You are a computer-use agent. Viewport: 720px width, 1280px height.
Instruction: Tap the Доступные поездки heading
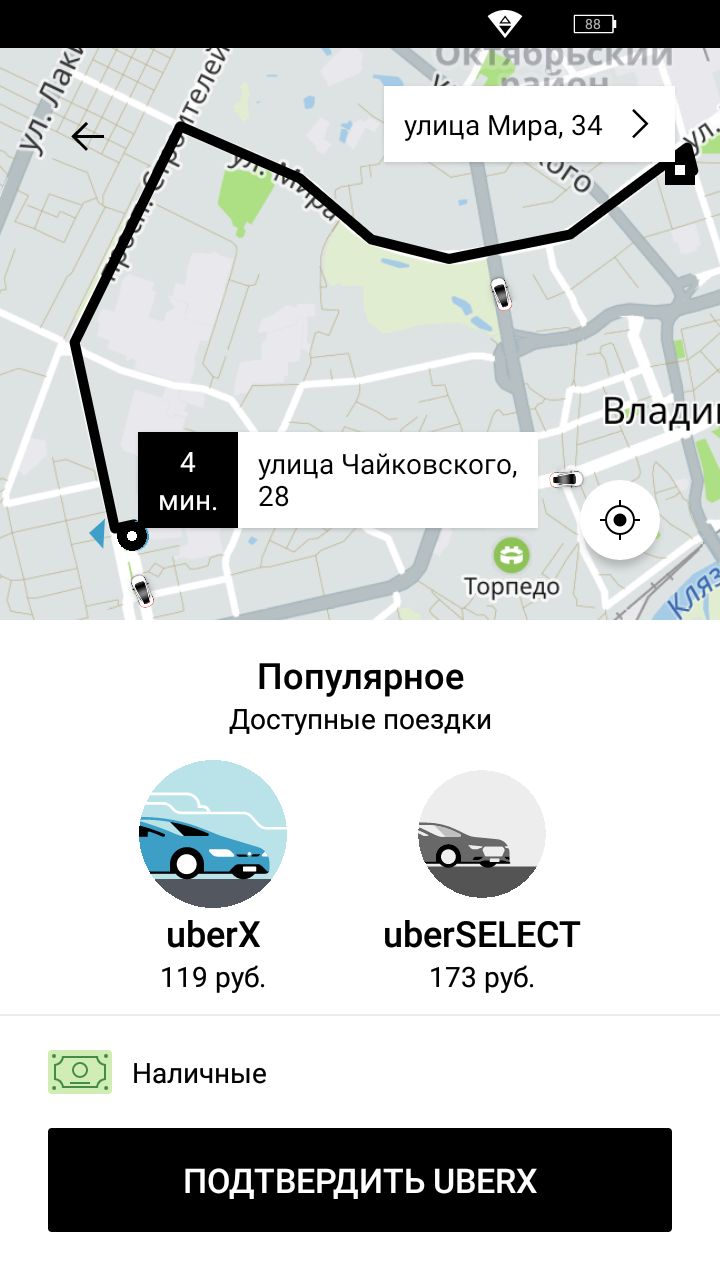click(360, 719)
